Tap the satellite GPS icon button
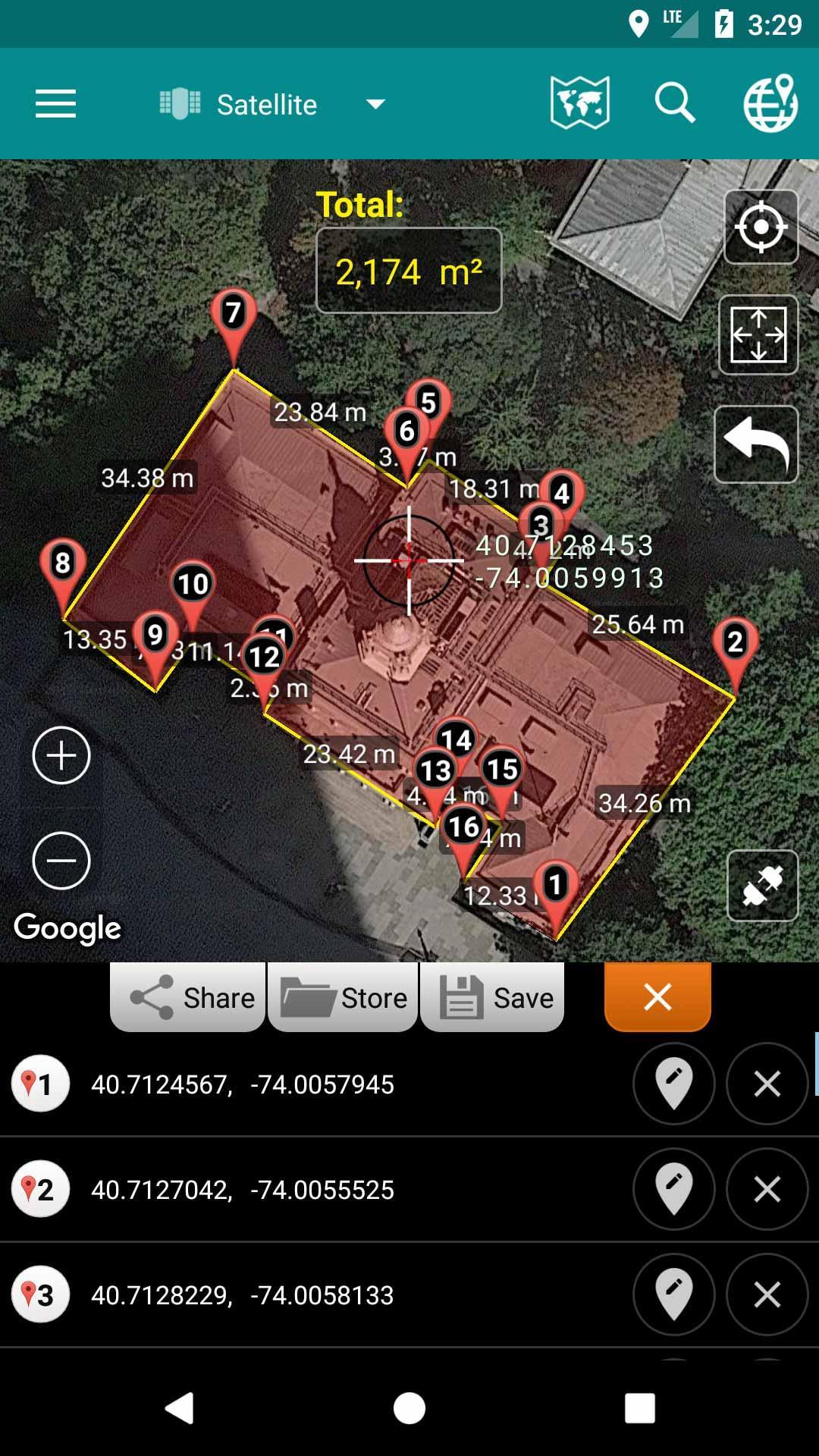 762,886
